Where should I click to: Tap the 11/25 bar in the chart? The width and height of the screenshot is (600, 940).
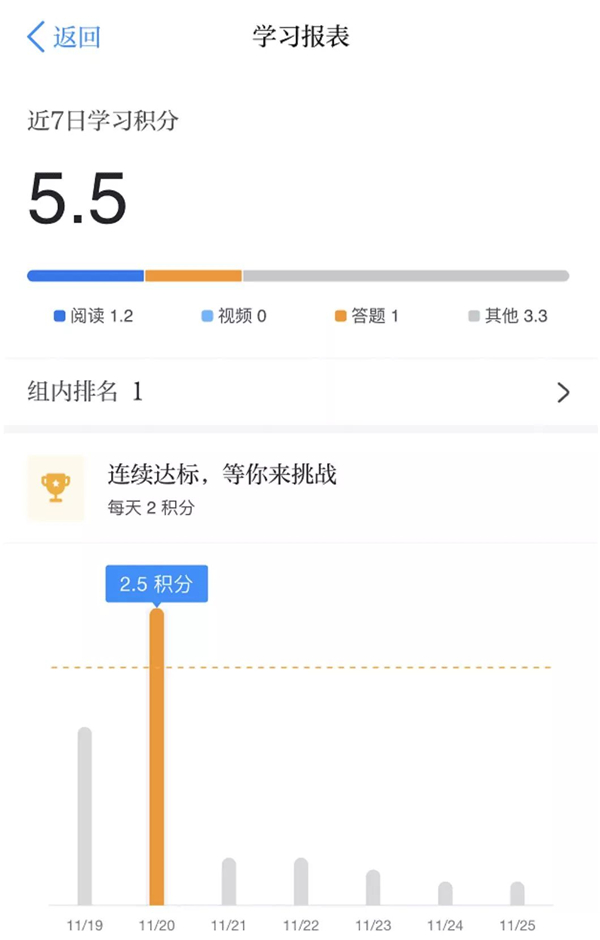point(517,893)
